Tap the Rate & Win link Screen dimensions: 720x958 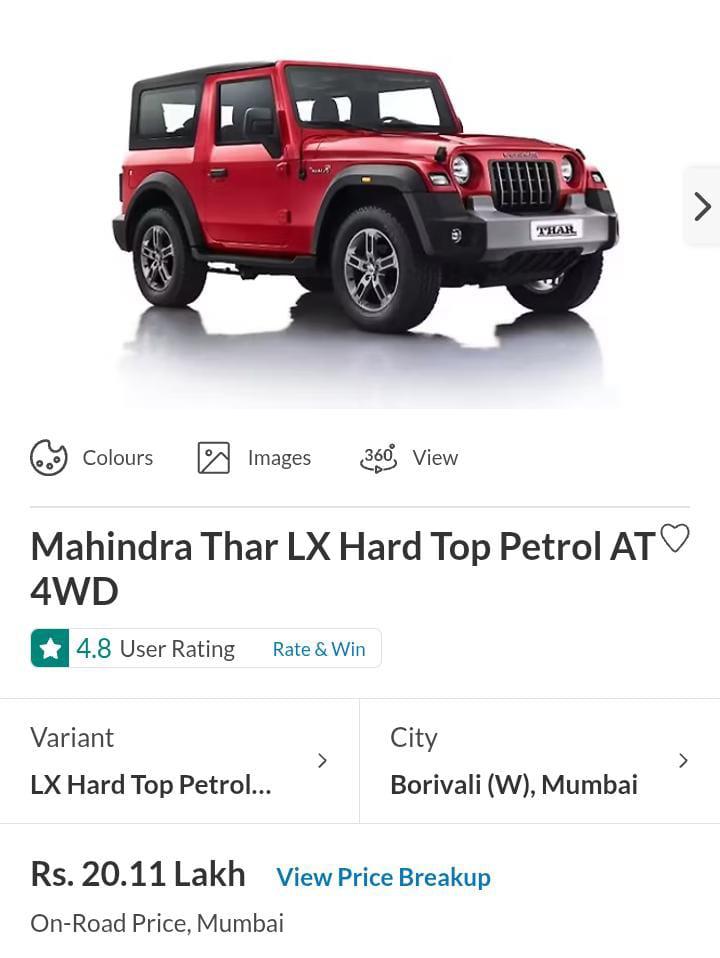pos(319,649)
